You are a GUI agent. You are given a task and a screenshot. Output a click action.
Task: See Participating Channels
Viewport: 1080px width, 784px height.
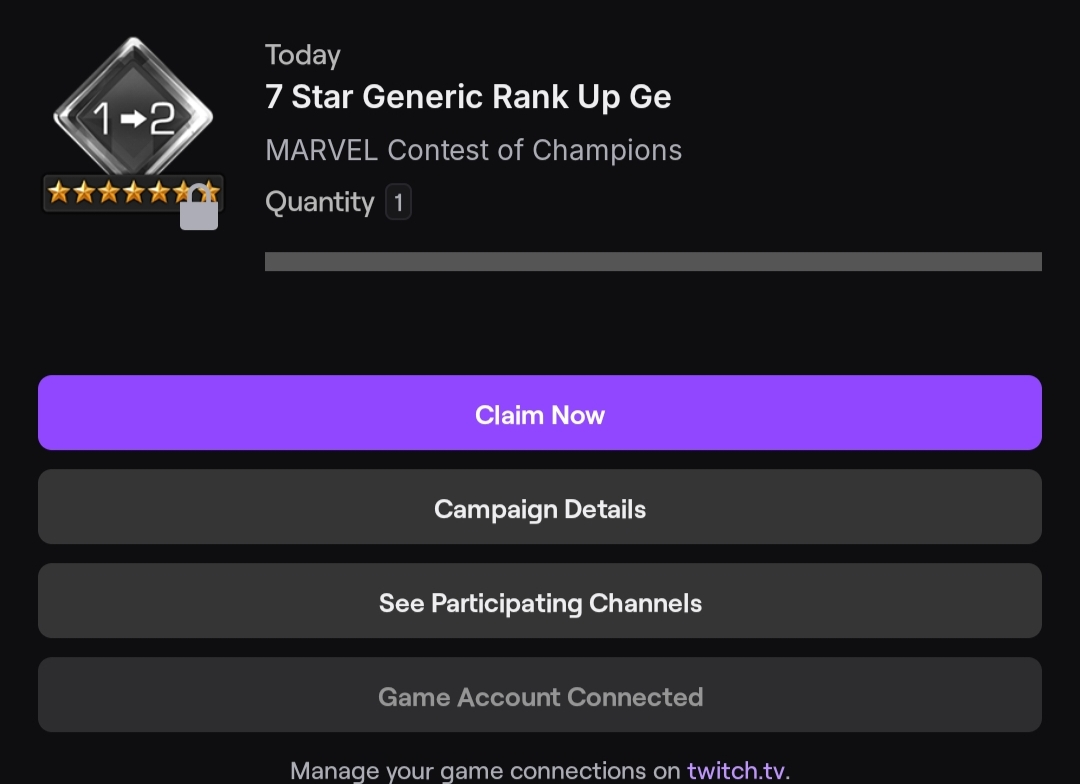540,601
